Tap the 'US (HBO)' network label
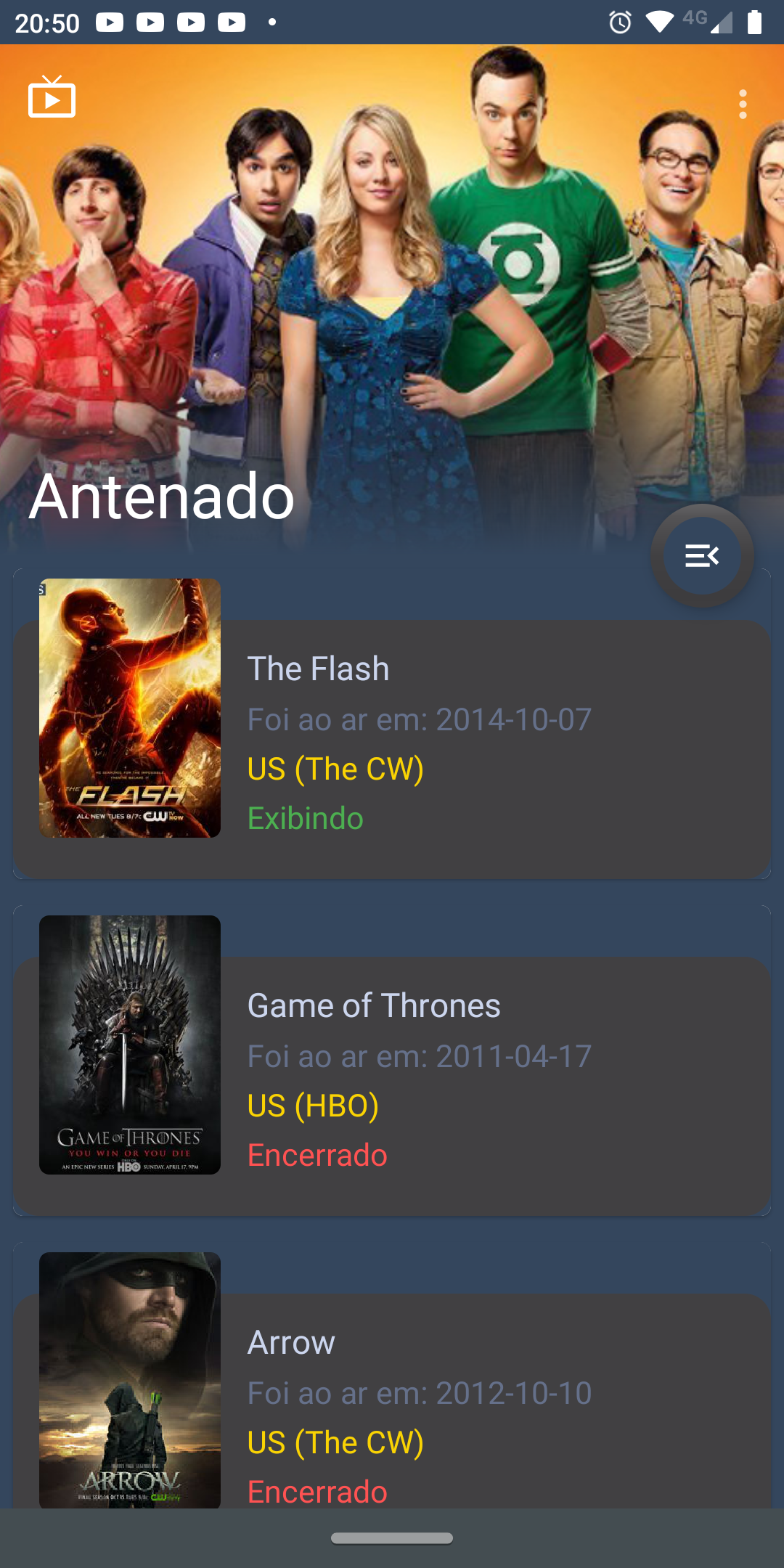Viewport: 784px width, 1568px height. tap(312, 1106)
